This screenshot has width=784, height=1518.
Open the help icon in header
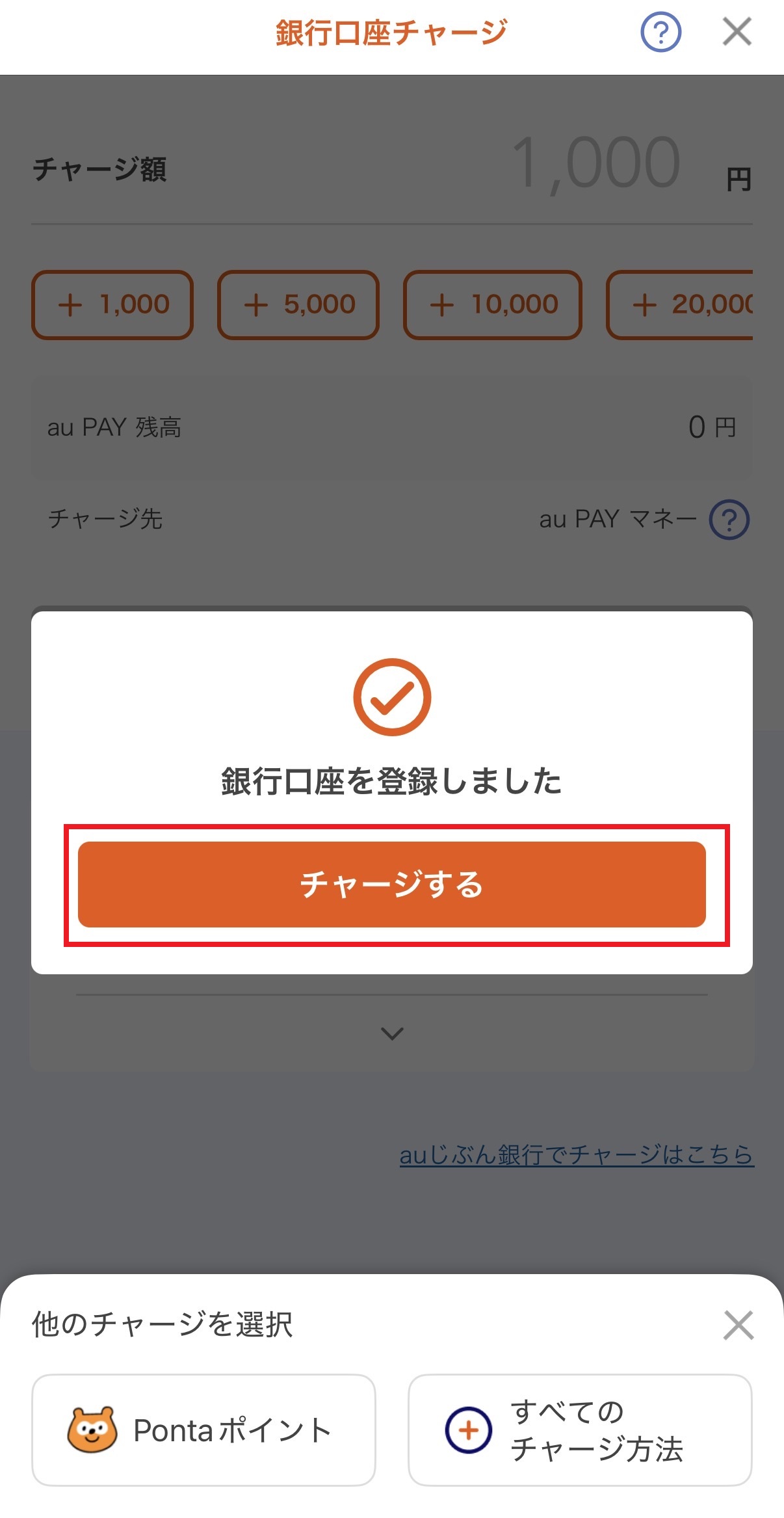660,33
